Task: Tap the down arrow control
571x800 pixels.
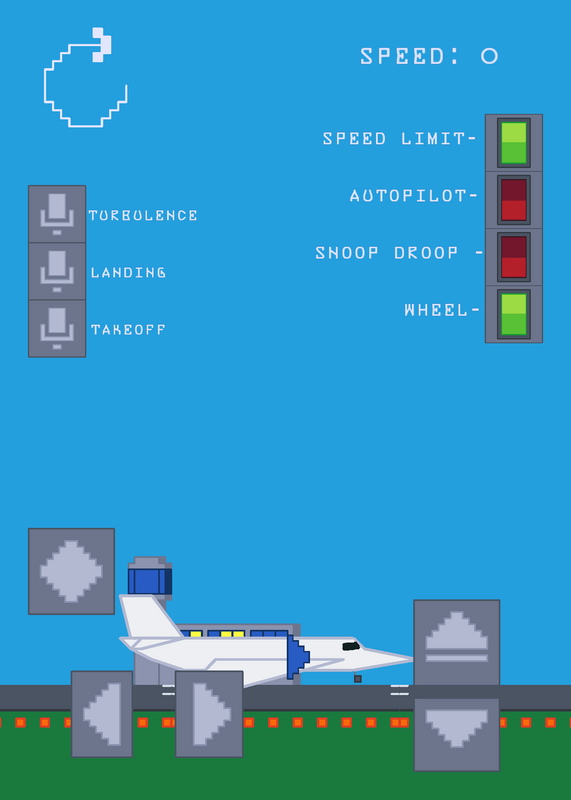Action: [457, 735]
